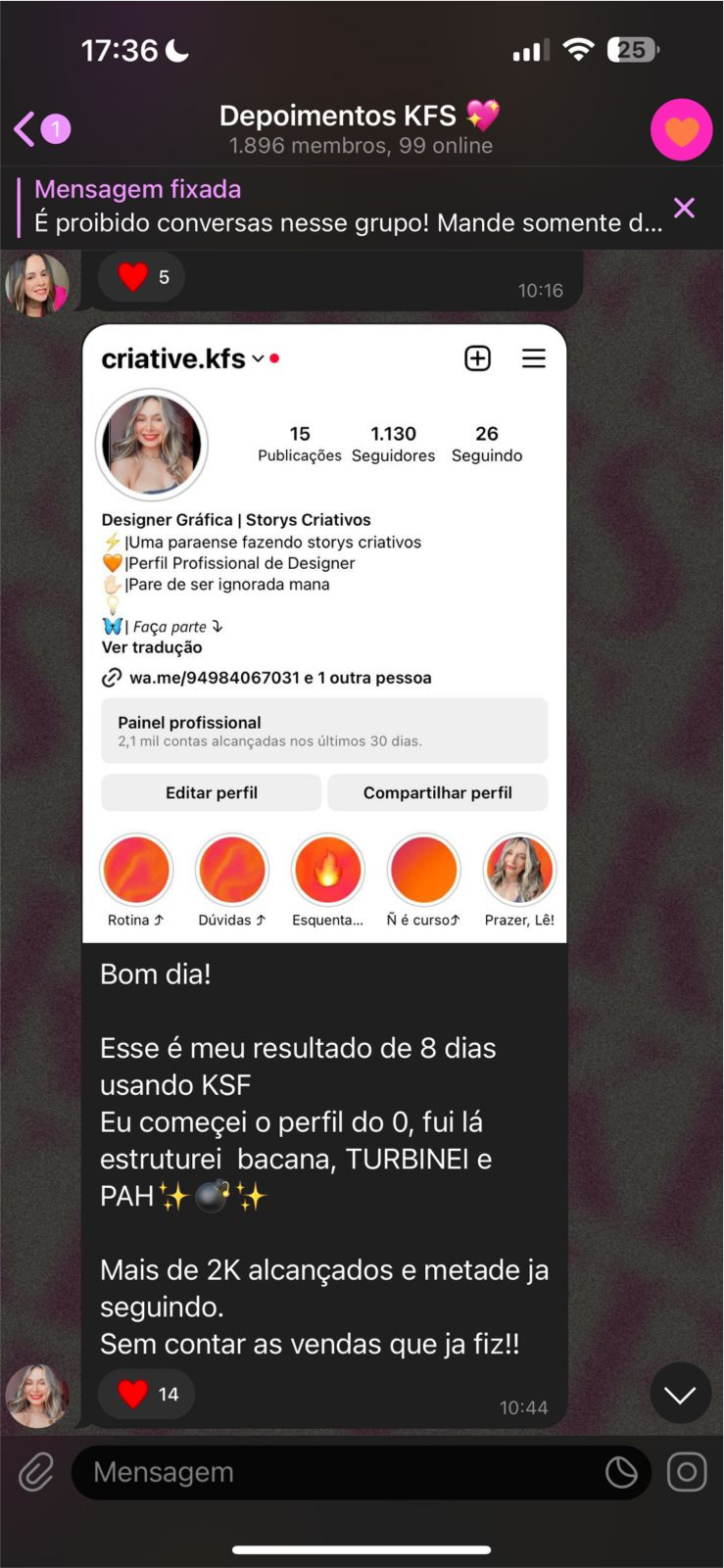Focus the Mensagem text field
The image size is (724, 1568).
(333, 1472)
